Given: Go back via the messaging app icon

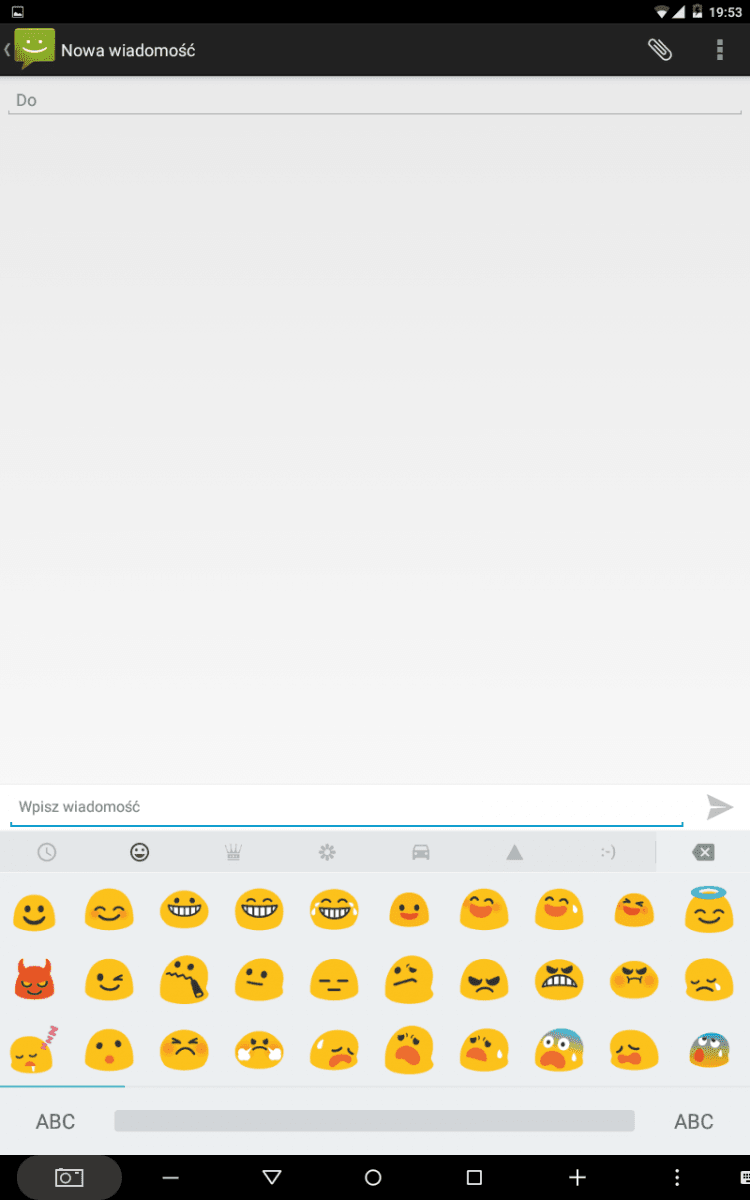Looking at the screenshot, I should point(32,49).
